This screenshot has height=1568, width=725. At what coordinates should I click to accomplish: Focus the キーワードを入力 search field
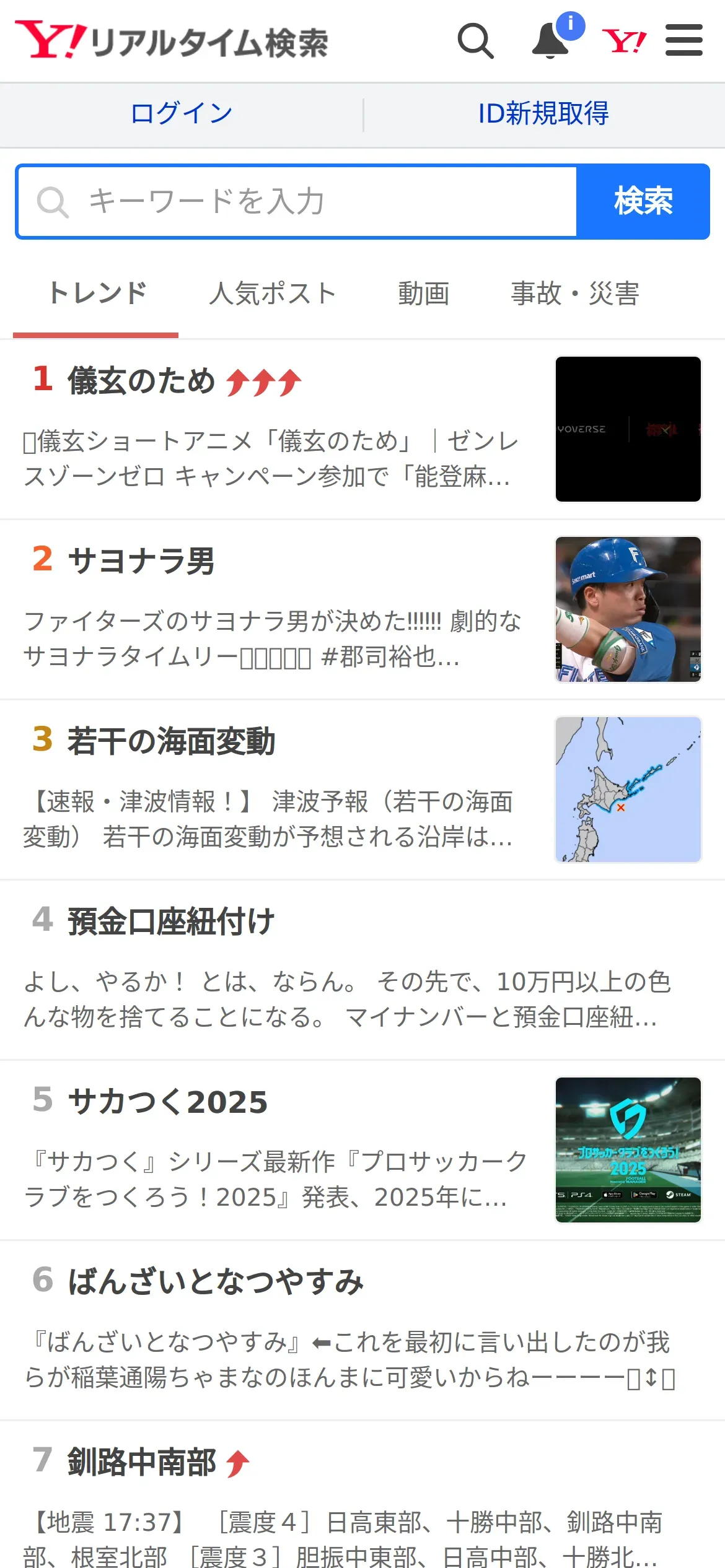[x=297, y=202]
